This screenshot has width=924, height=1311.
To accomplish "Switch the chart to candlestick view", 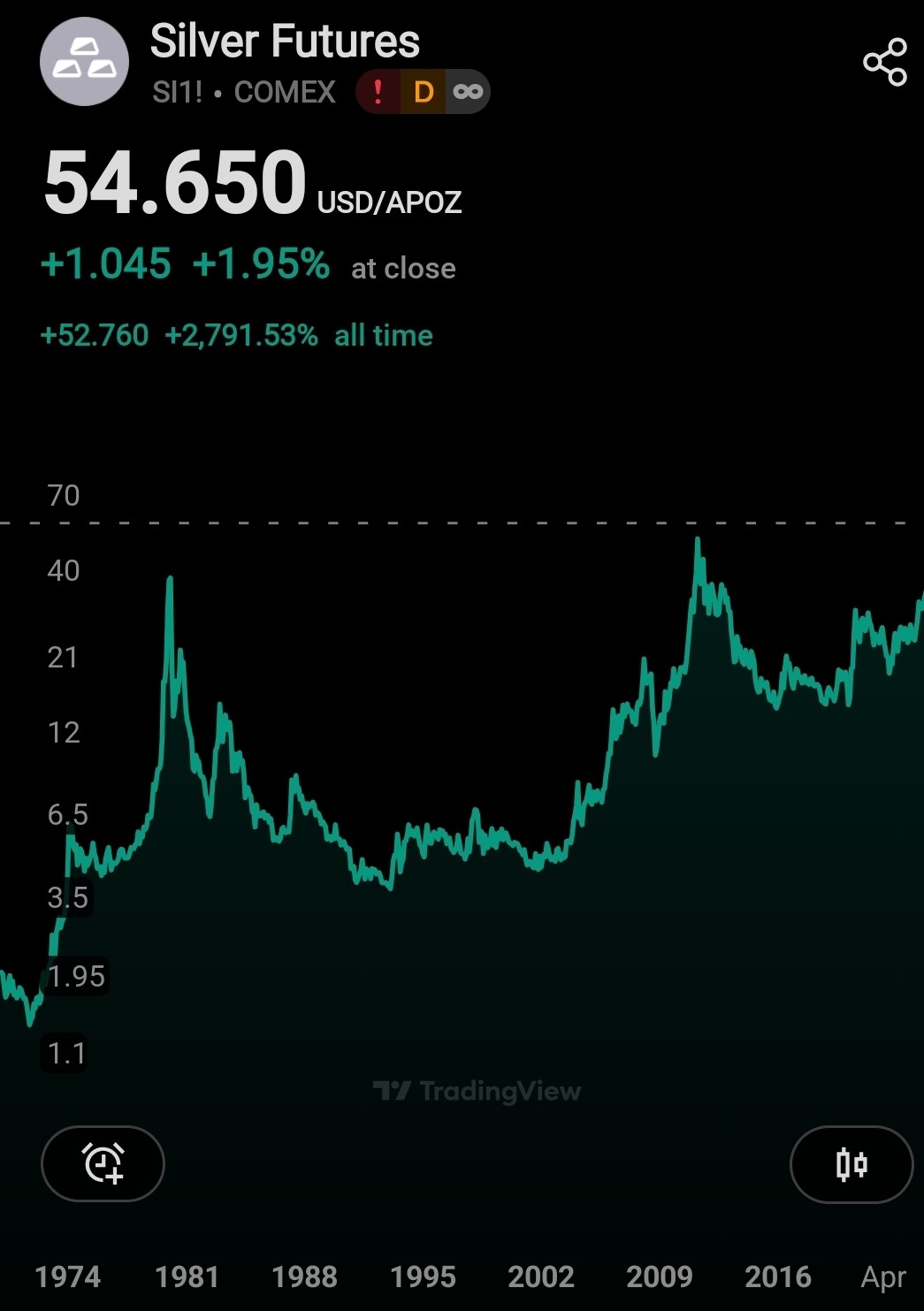I will [x=851, y=1163].
